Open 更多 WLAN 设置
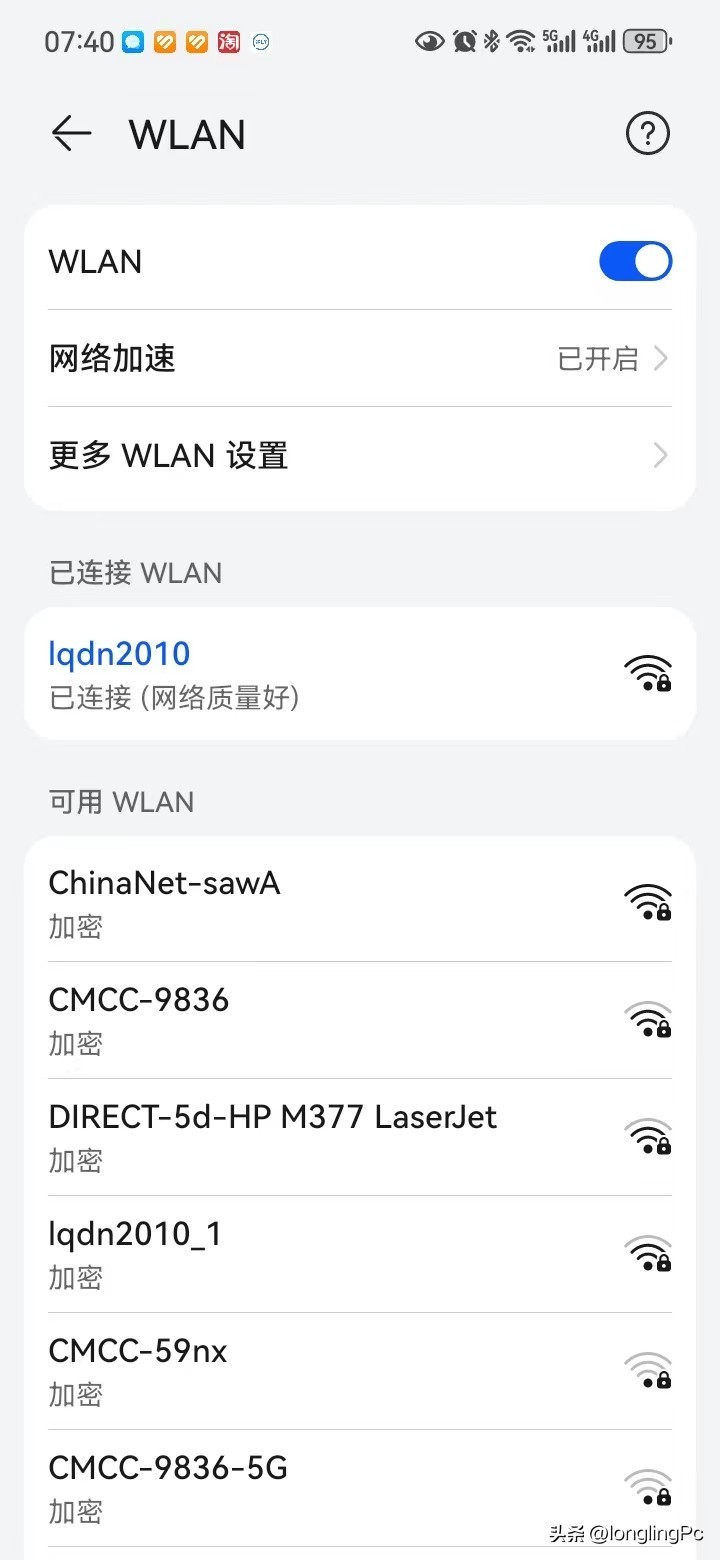Image resolution: width=720 pixels, height=1560 pixels. pyautogui.click(x=360, y=456)
